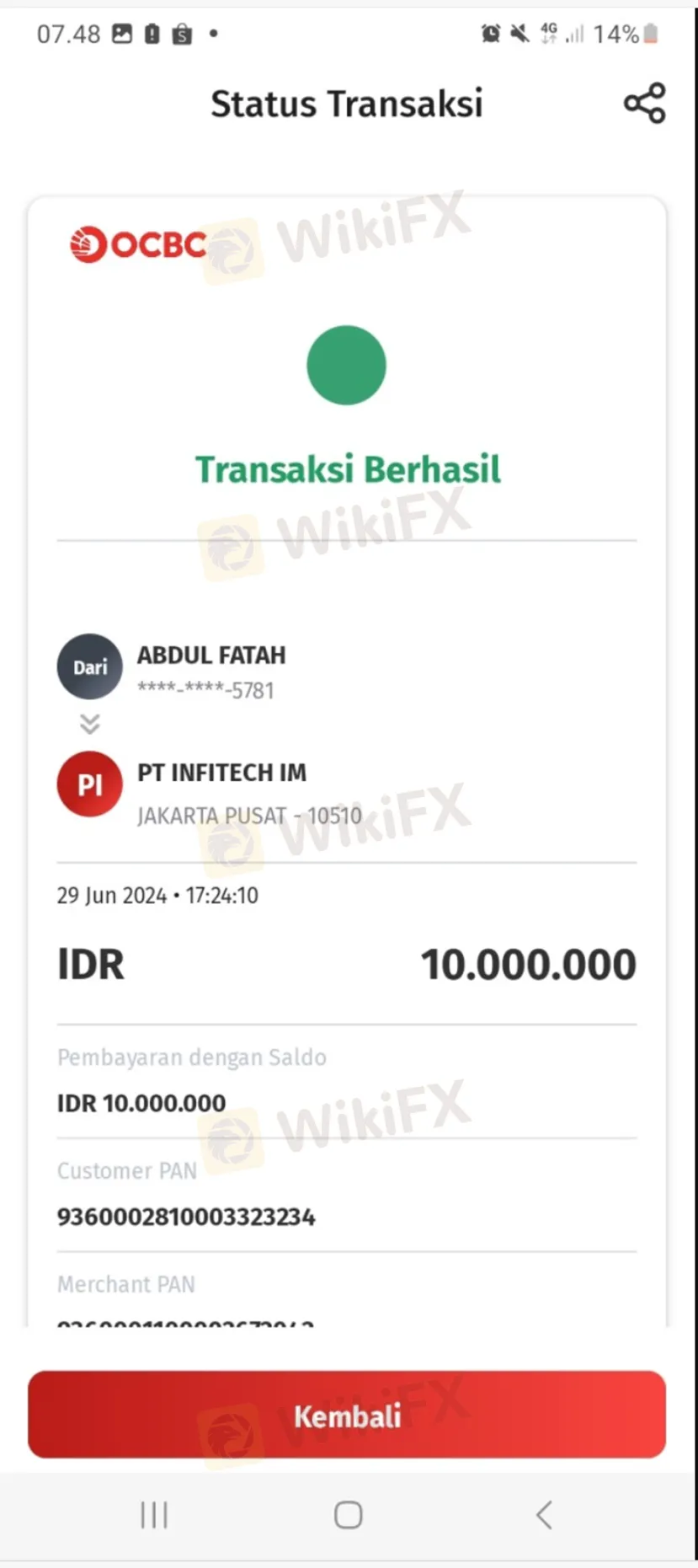
Task: Share the transaction receipt
Action: click(645, 104)
